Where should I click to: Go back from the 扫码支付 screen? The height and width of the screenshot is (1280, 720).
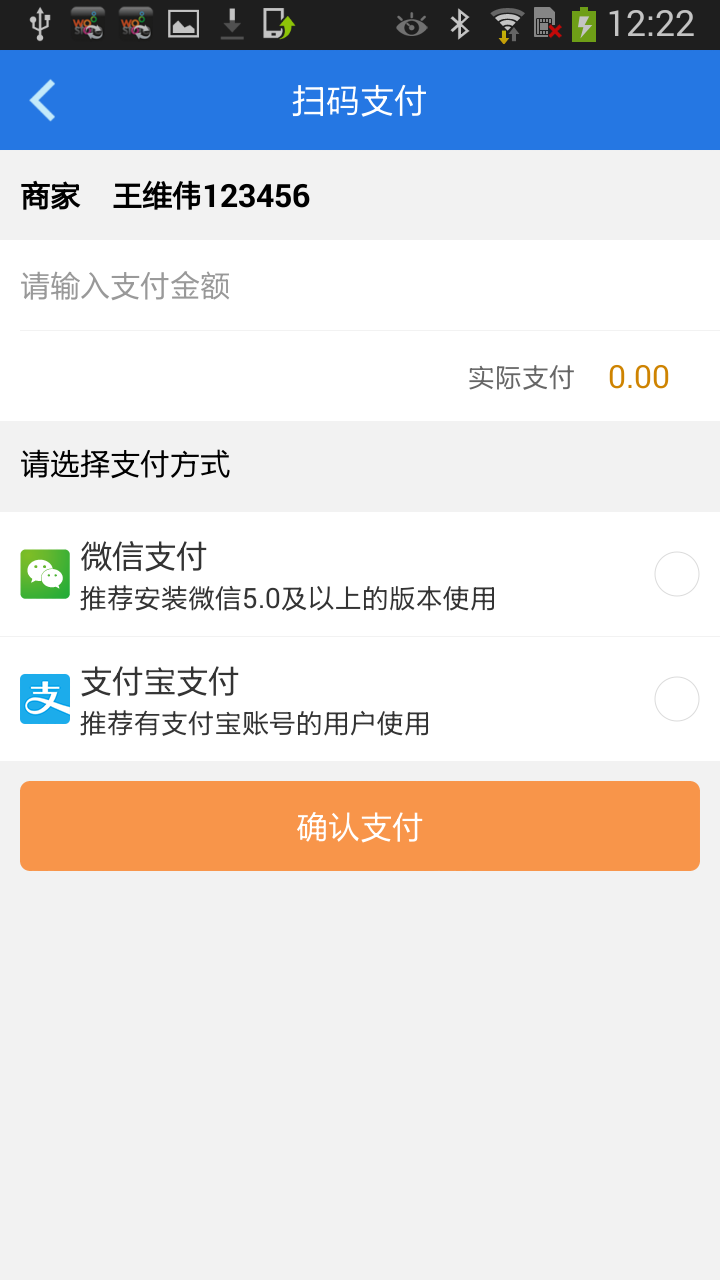point(42,100)
